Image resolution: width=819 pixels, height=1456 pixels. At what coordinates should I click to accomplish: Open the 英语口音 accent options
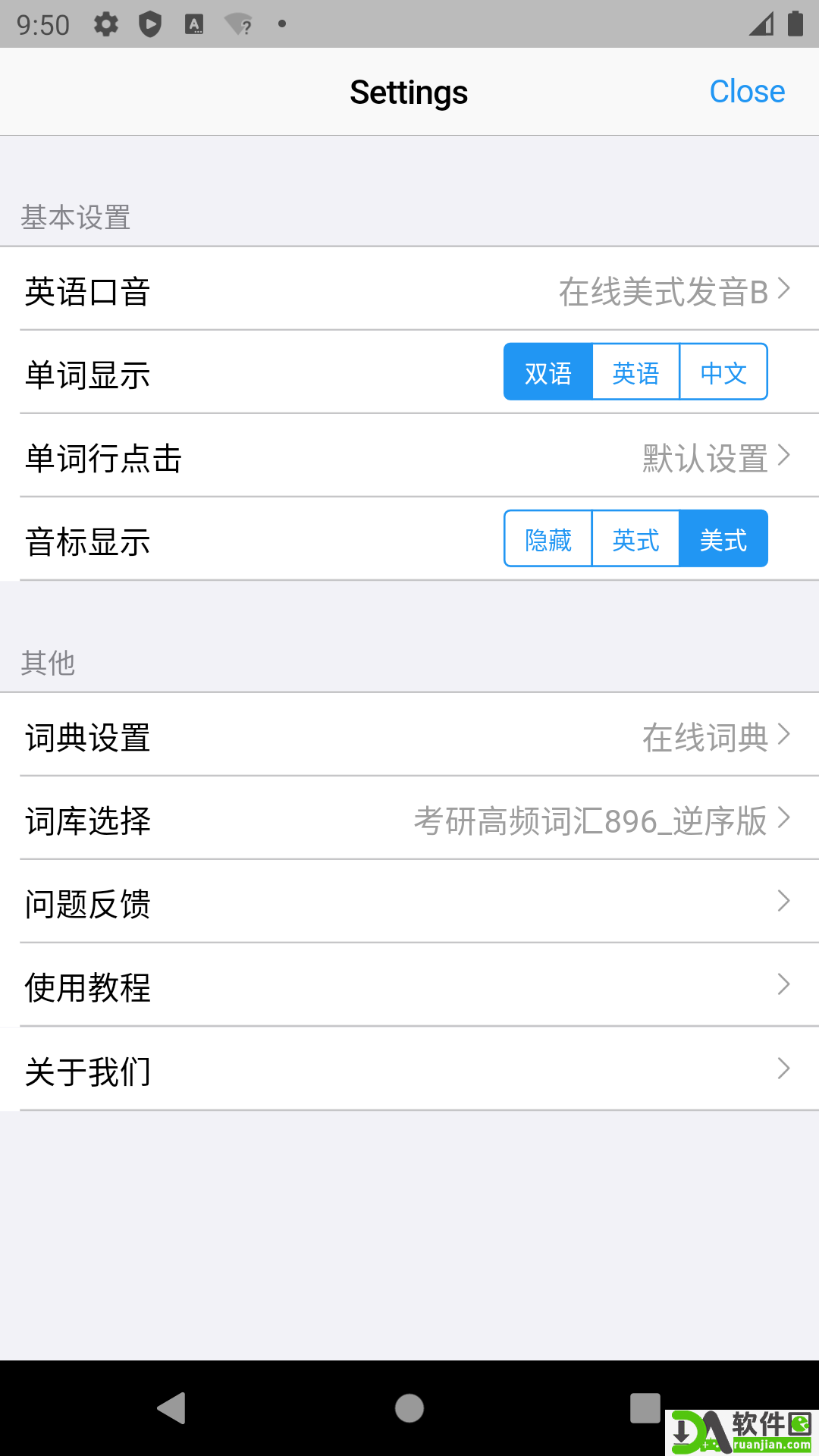pos(409,291)
